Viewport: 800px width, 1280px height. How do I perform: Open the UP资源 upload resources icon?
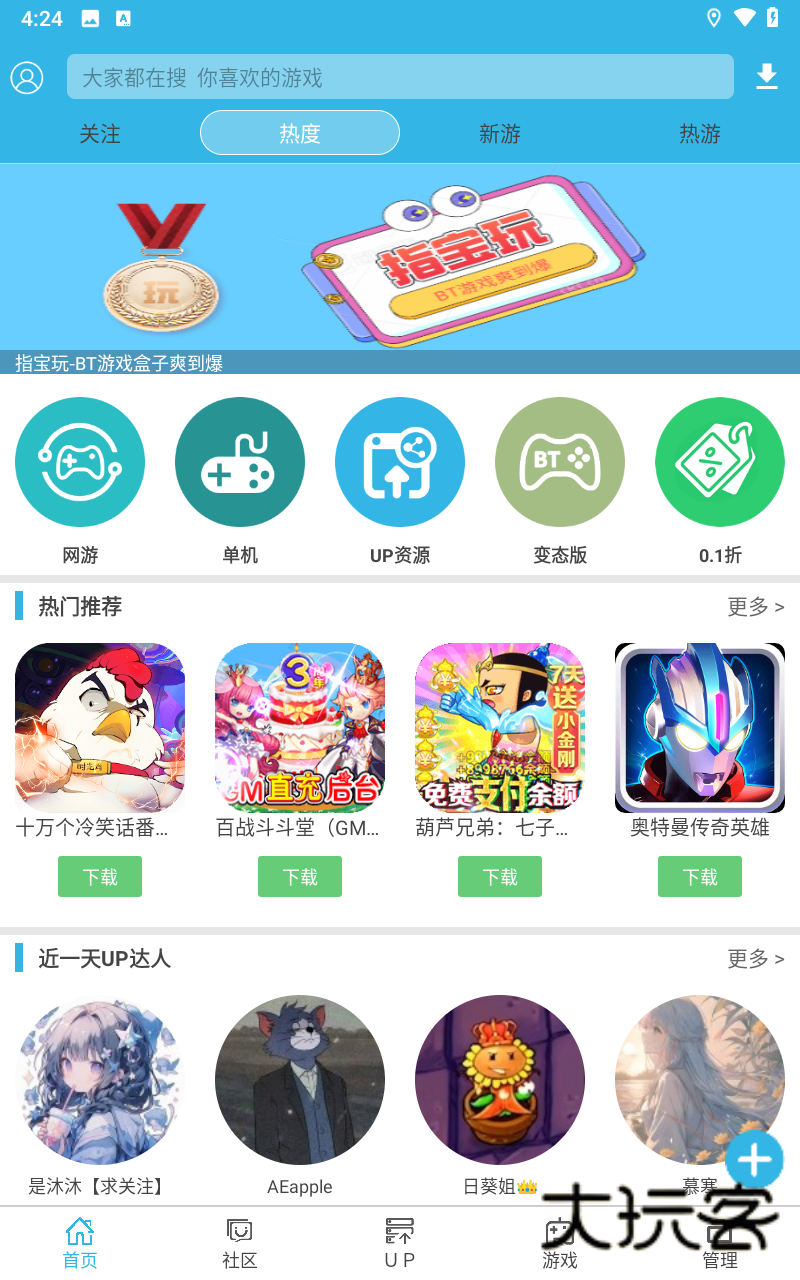(400, 462)
